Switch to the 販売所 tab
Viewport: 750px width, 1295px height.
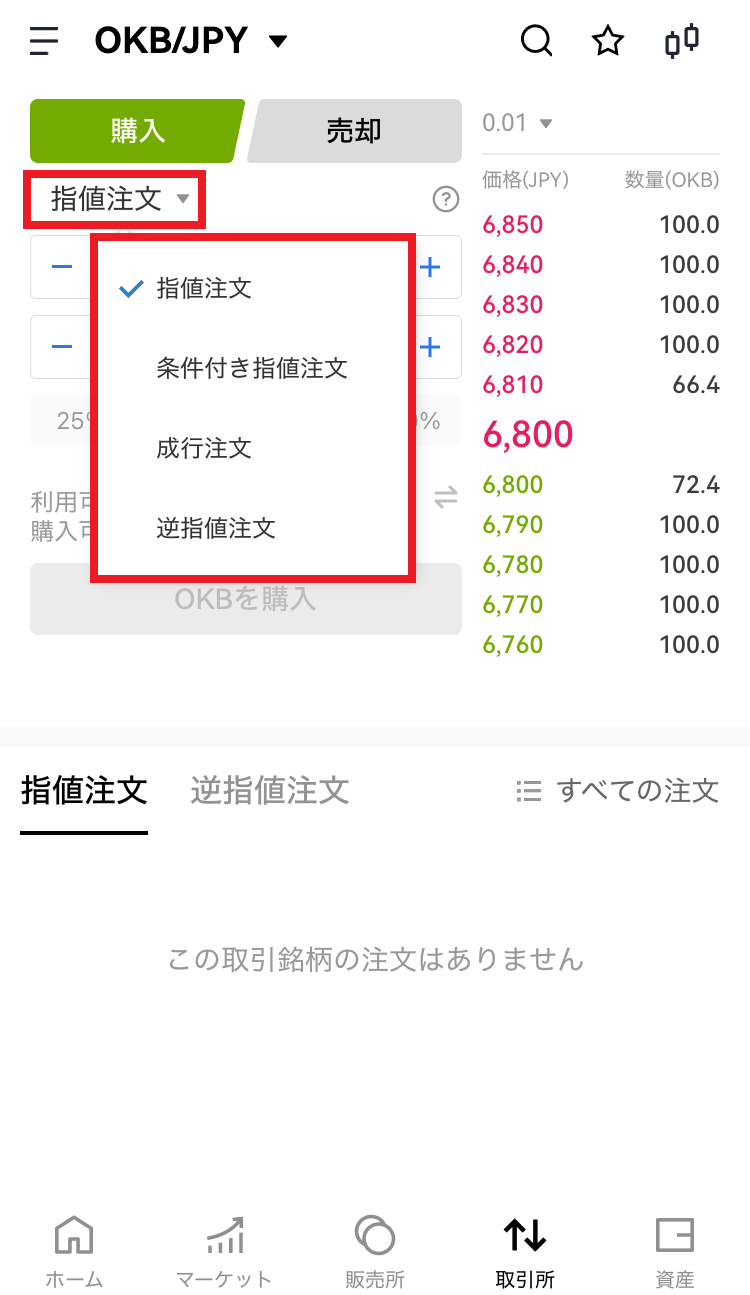click(x=375, y=1252)
